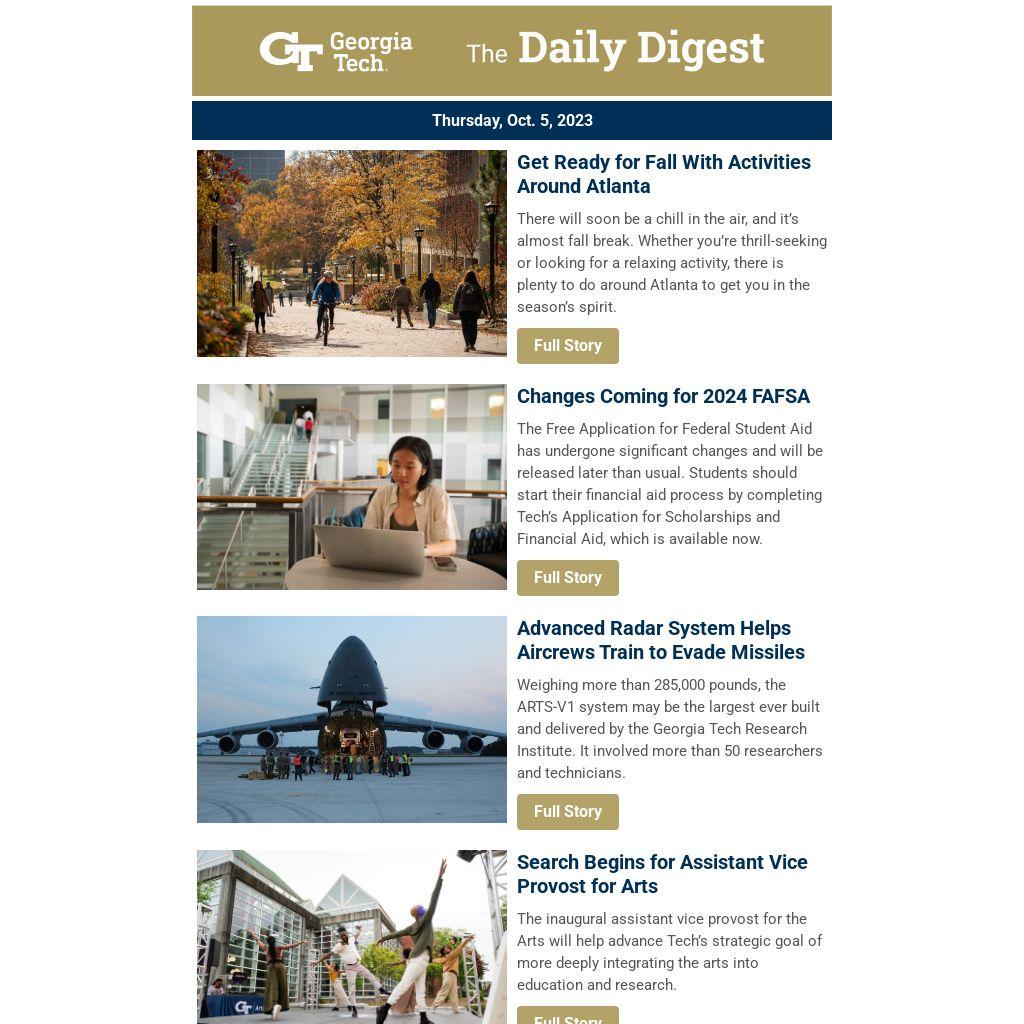The width and height of the screenshot is (1024, 1024).
Task: Open 'Advanced Radar System Helps Aircrews' headline link
Action: 660,640
